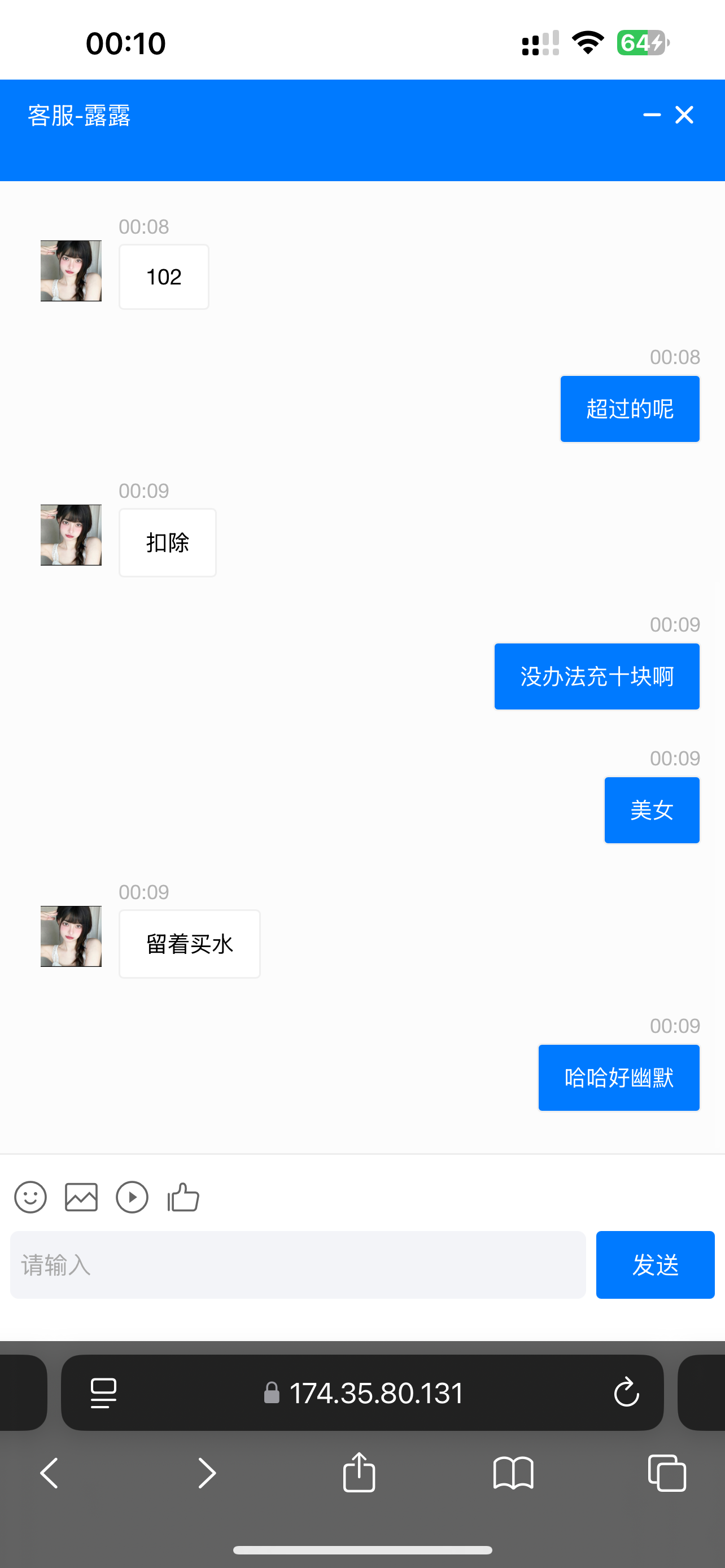Viewport: 725px width, 1568px height.
Task: Close the customer service chat
Action: [x=684, y=115]
